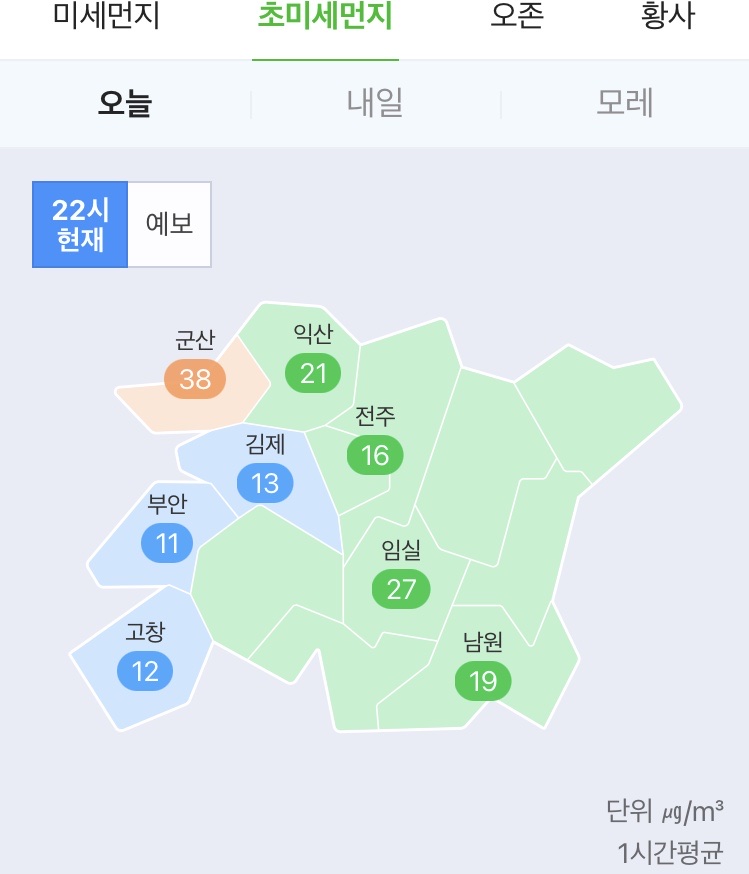Select the 초미세먼지 tab
This screenshot has width=749, height=874.
[325, 17]
